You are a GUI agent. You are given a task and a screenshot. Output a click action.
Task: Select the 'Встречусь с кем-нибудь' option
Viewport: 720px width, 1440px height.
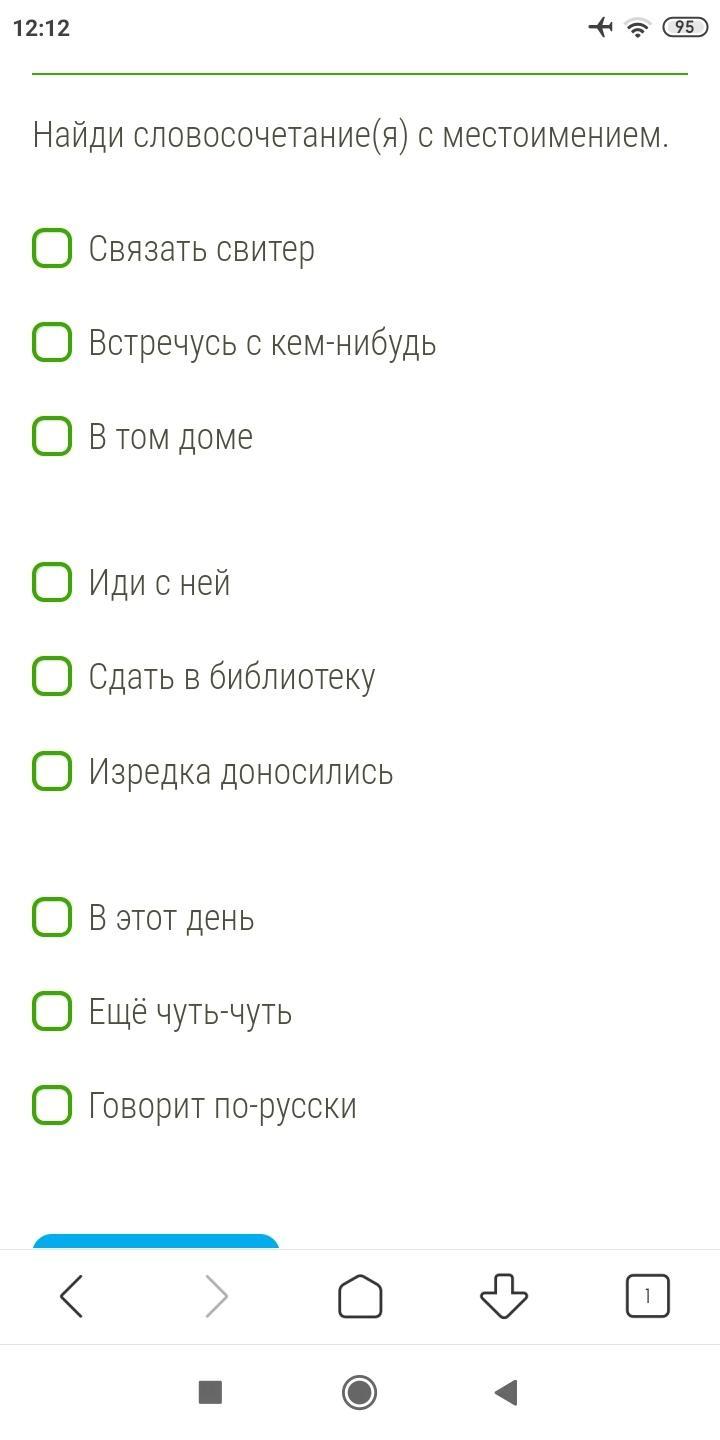pyautogui.click(x=52, y=342)
